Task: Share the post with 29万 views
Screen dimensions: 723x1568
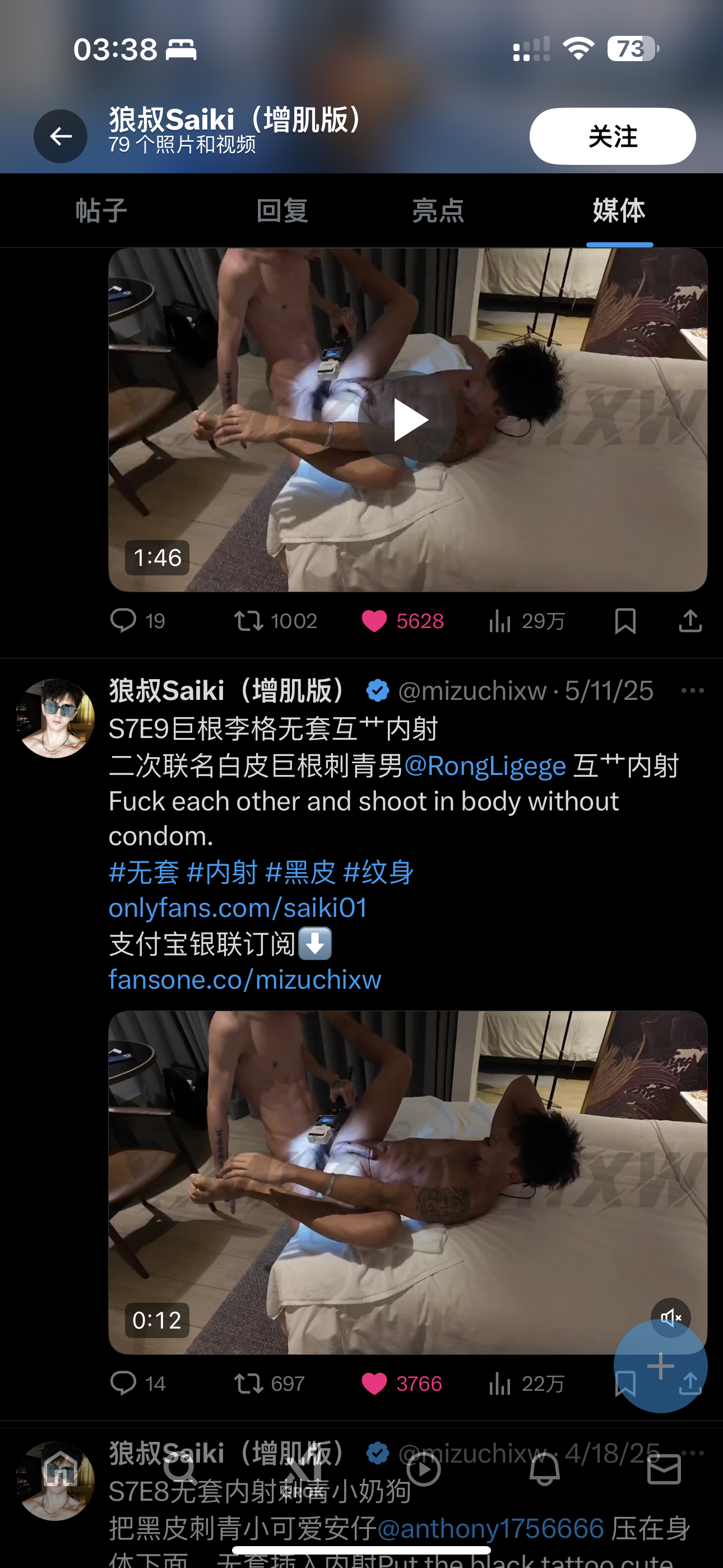Action: pos(690,621)
